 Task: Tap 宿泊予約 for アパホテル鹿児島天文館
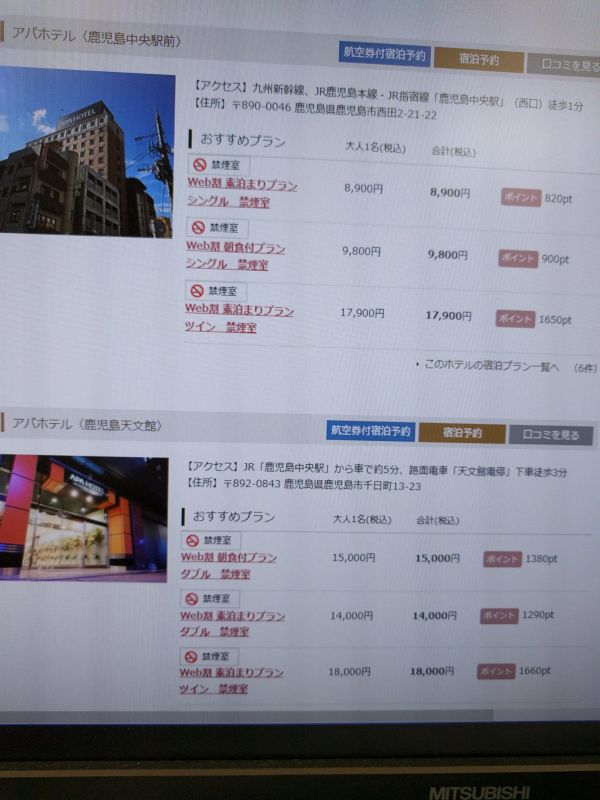[461, 433]
